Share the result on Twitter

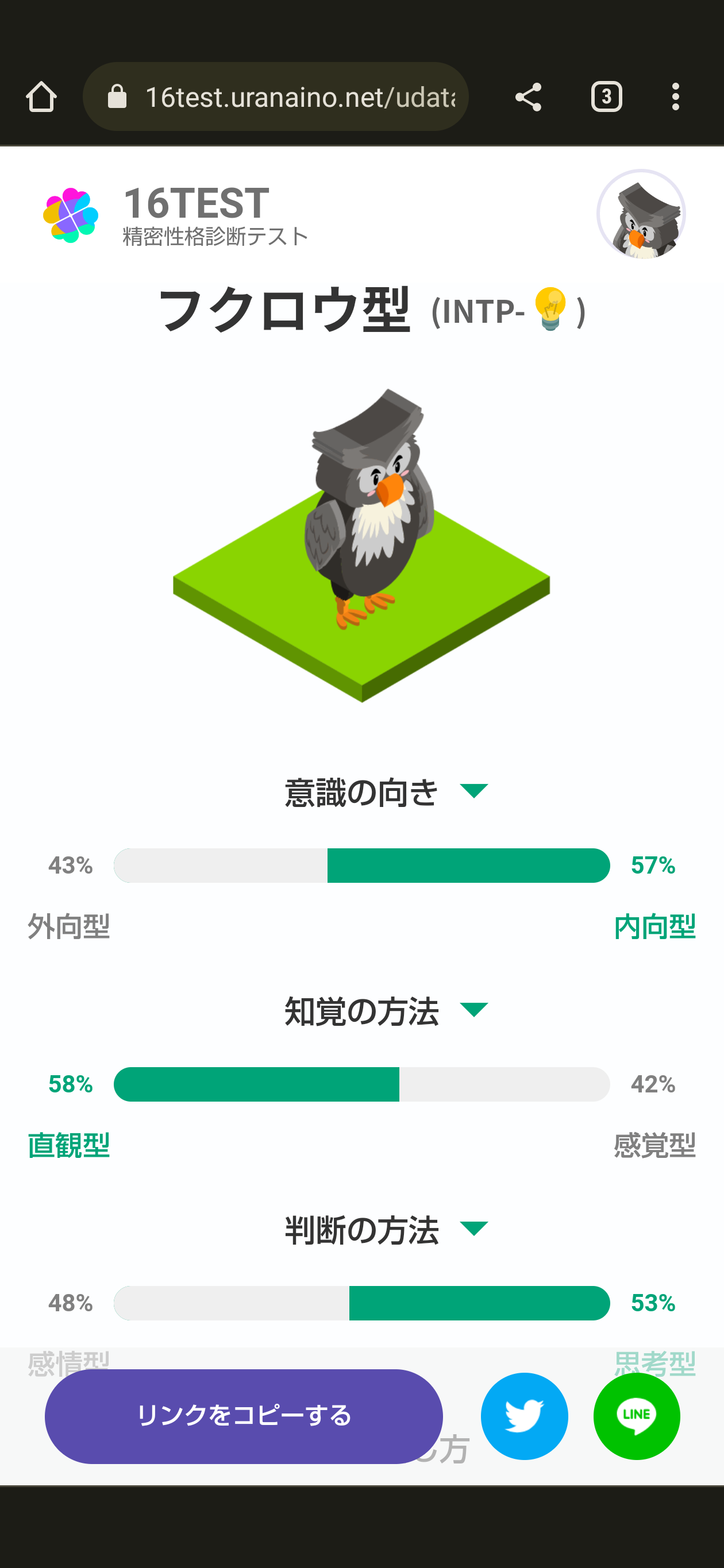(524, 1416)
